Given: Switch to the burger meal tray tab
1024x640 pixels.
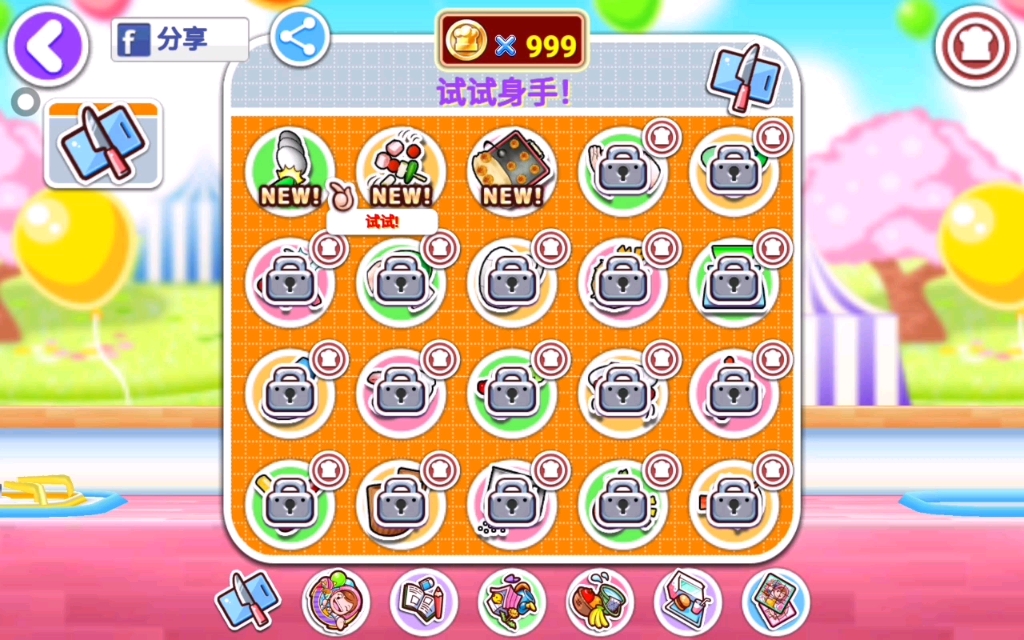Looking at the screenshot, I should [x=688, y=602].
